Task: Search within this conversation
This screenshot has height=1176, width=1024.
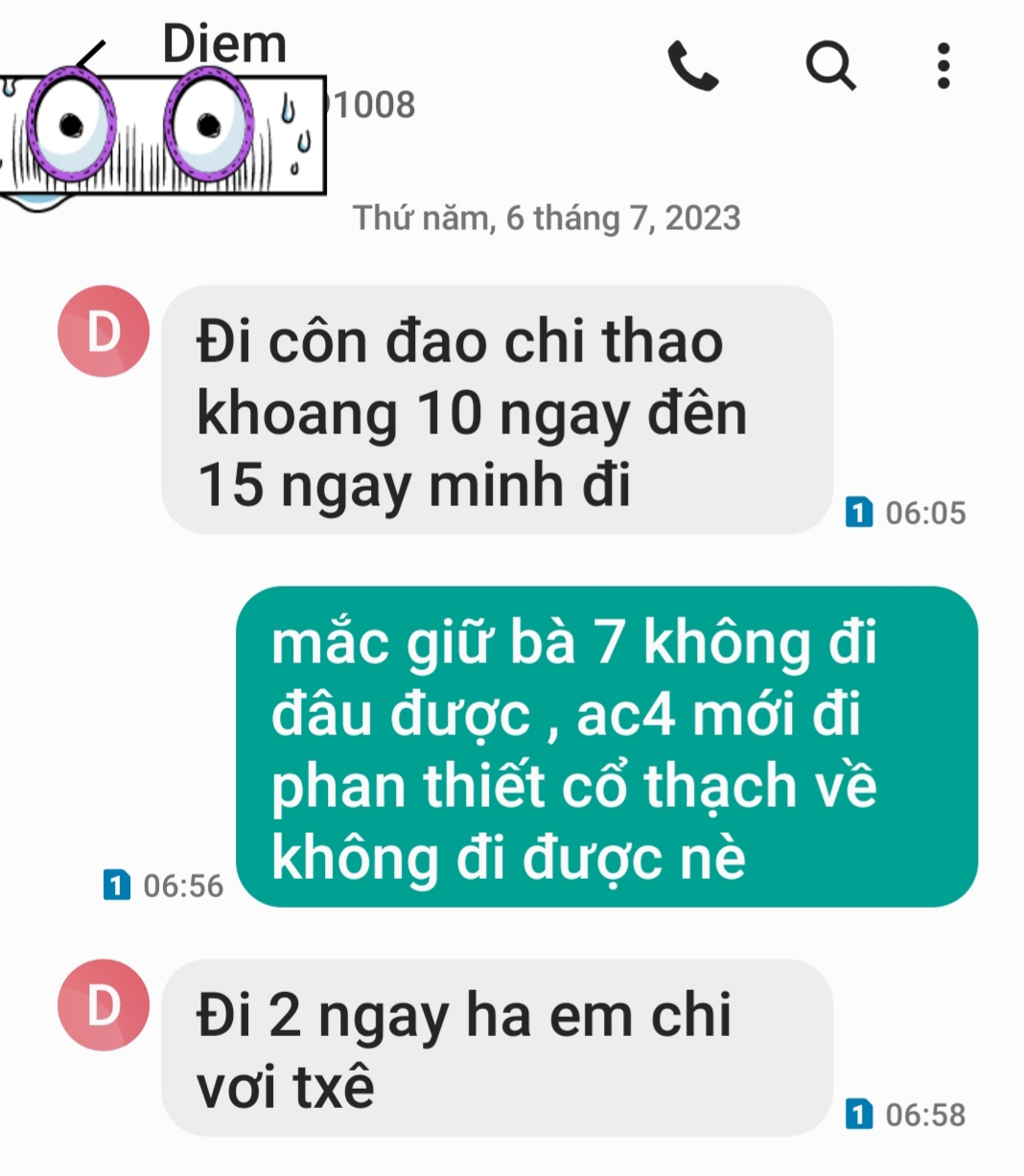Action: [829, 67]
